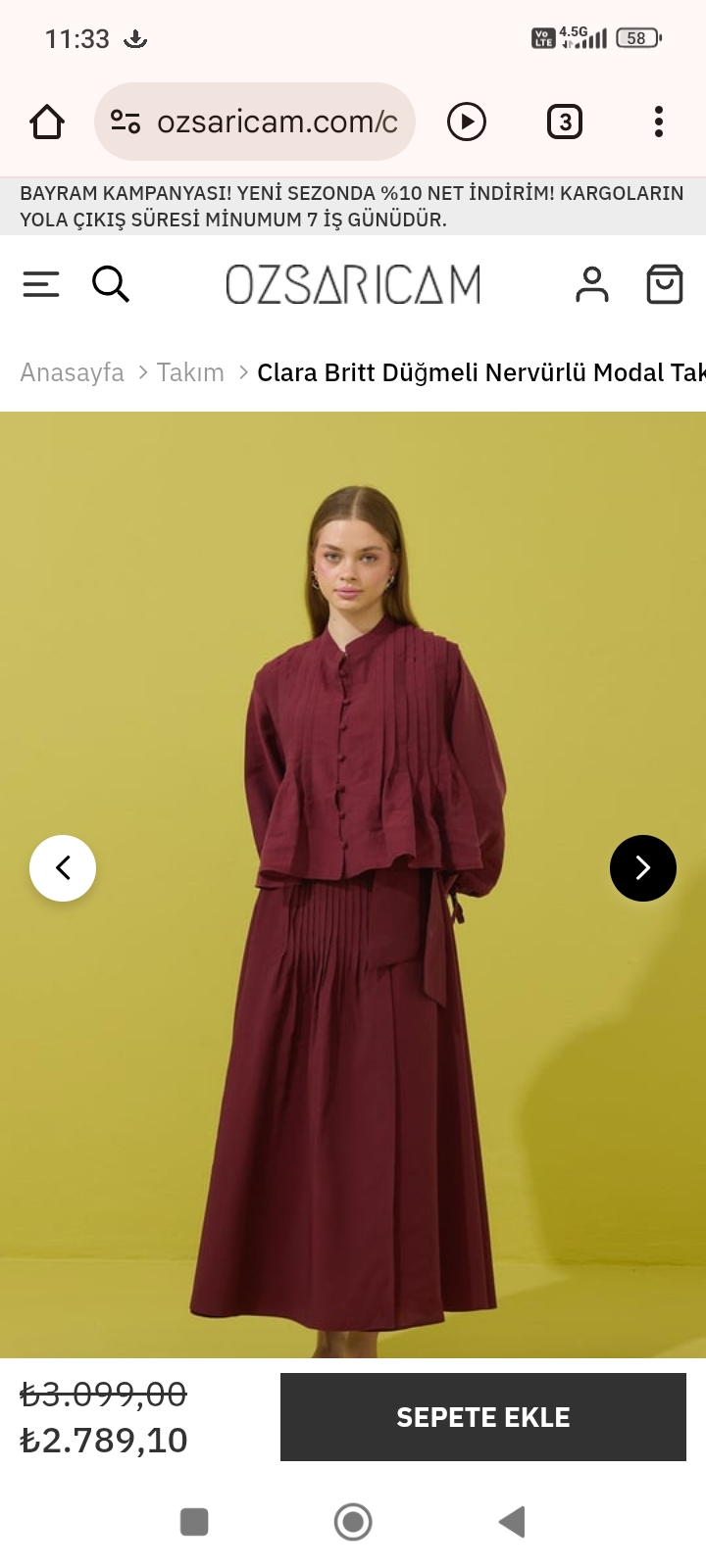Open the shopping cart
706x1568 pixels.
coord(664,284)
